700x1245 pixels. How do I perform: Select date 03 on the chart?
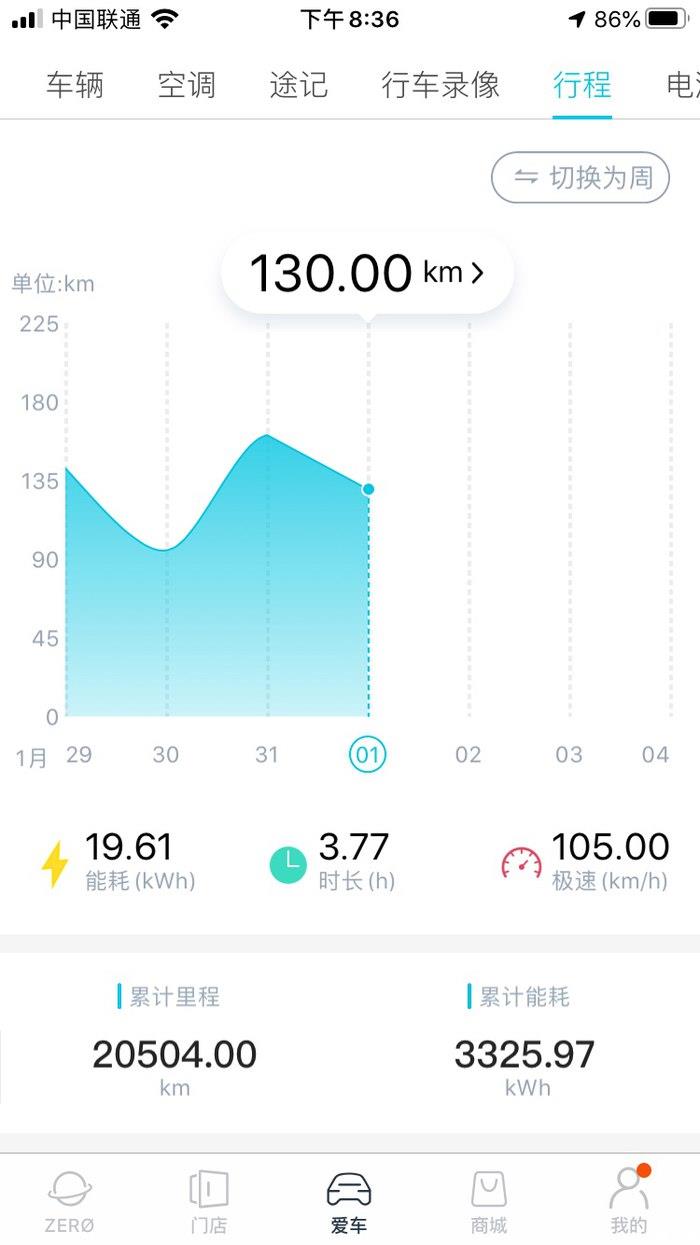[x=569, y=754]
